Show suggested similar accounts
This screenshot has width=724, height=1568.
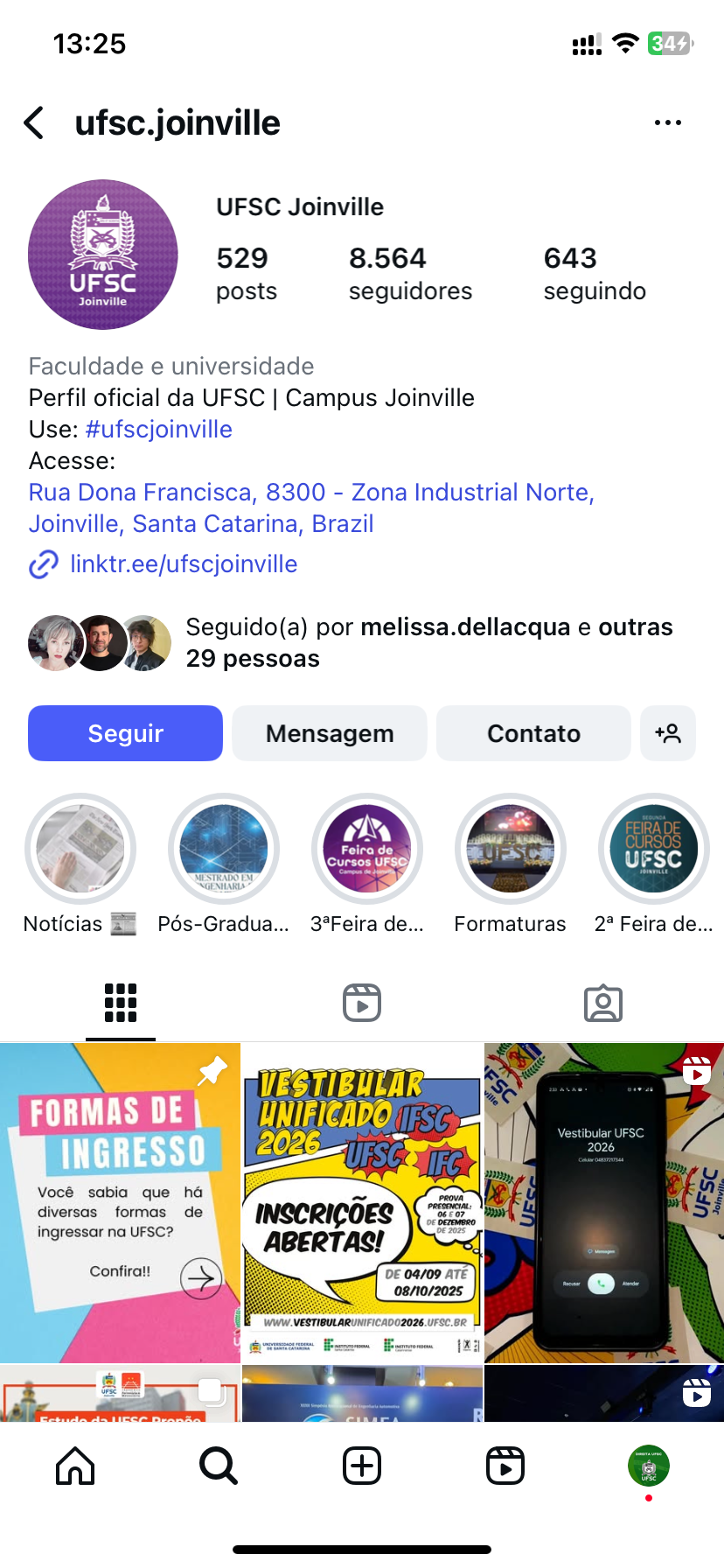click(668, 733)
